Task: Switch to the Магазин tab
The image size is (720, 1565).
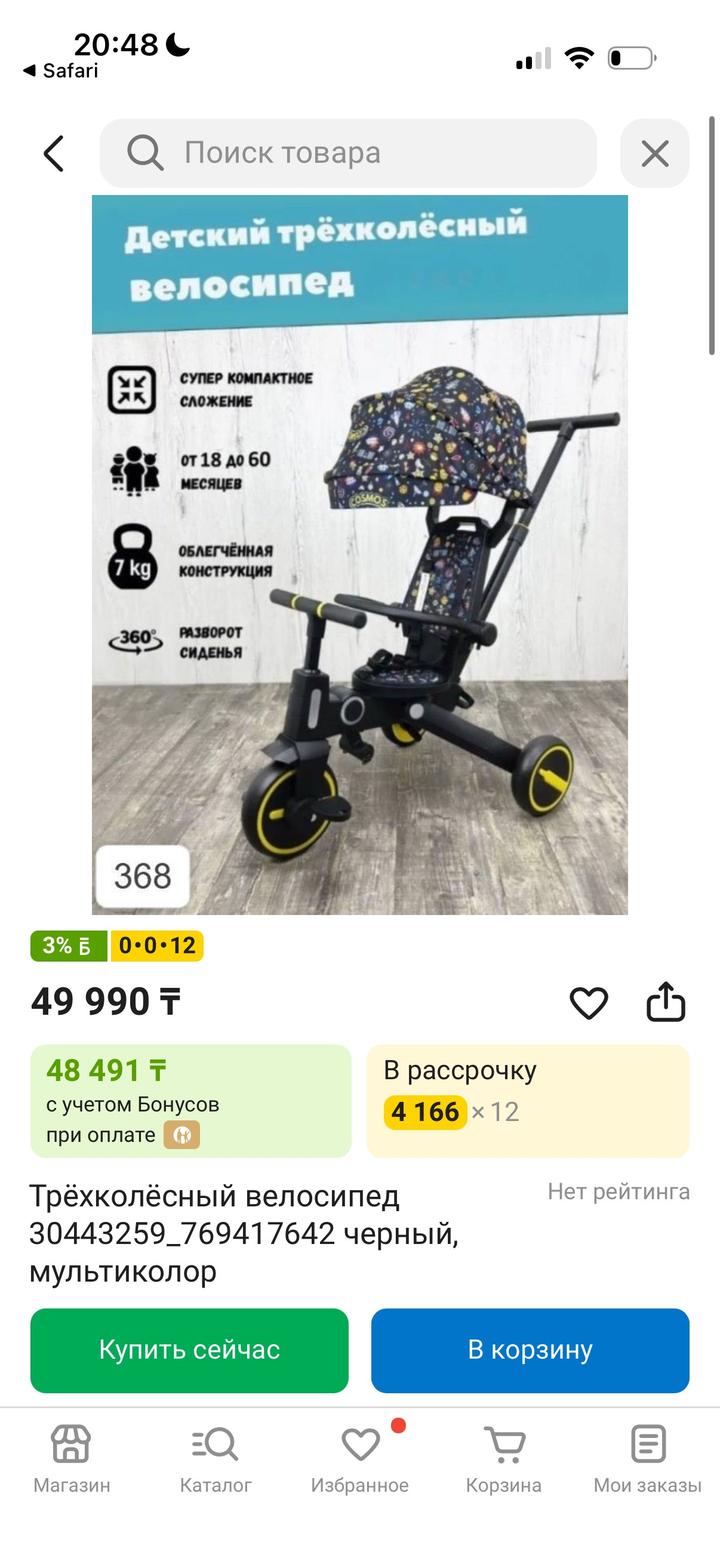Action: coord(72,1459)
